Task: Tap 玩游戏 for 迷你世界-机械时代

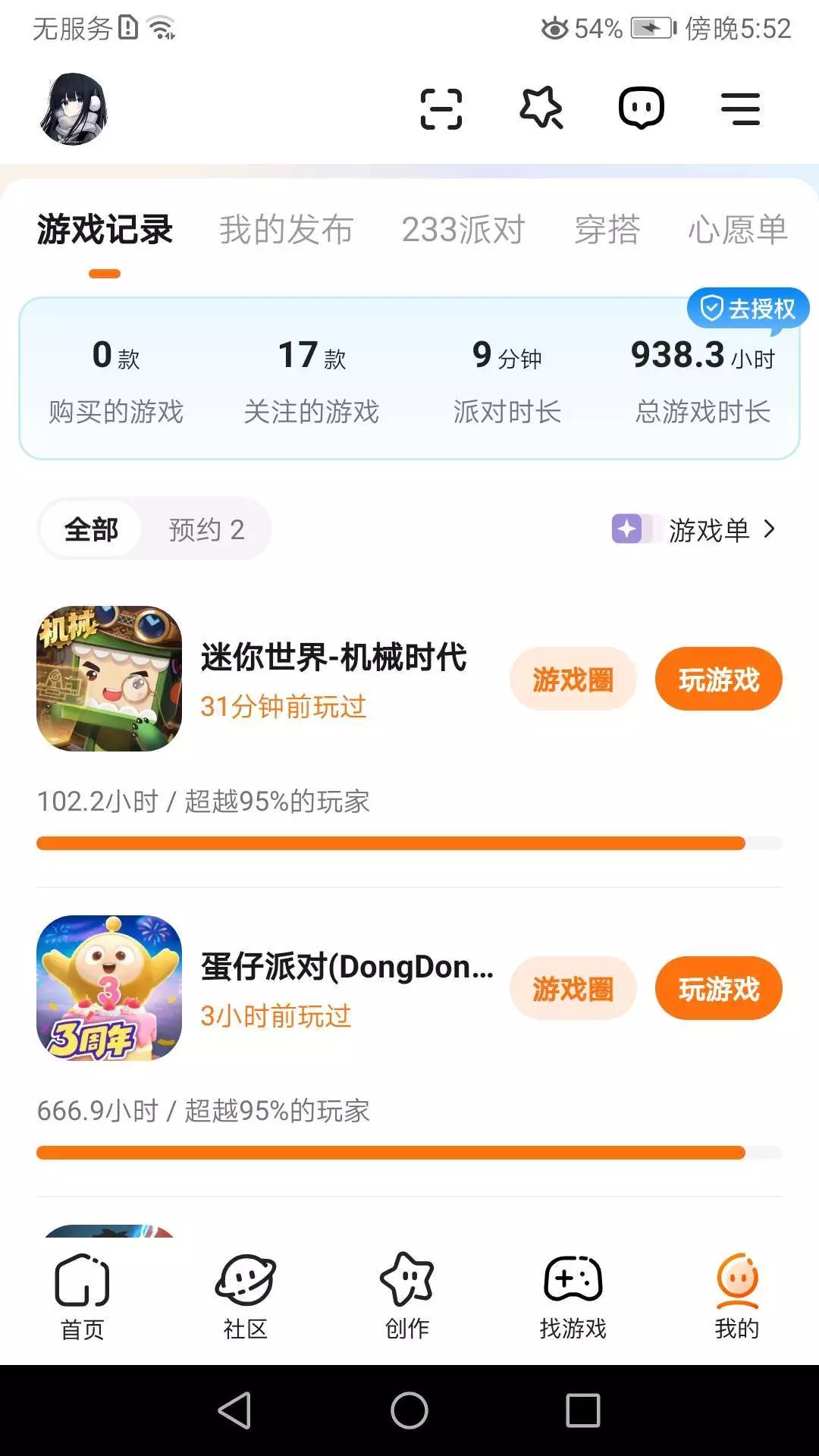Action: [718, 679]
